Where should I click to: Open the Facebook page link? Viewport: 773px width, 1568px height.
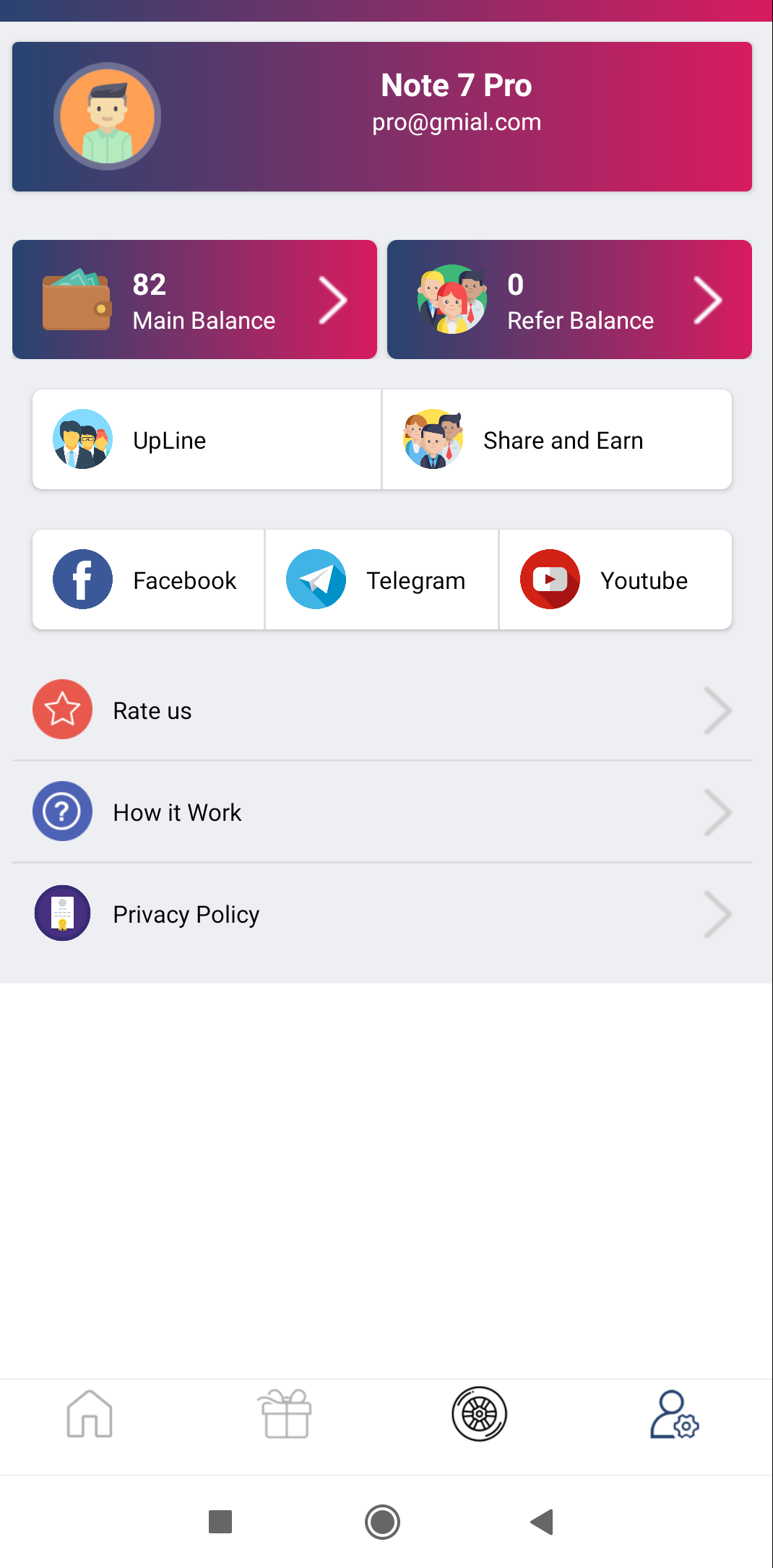coord(149,580)
